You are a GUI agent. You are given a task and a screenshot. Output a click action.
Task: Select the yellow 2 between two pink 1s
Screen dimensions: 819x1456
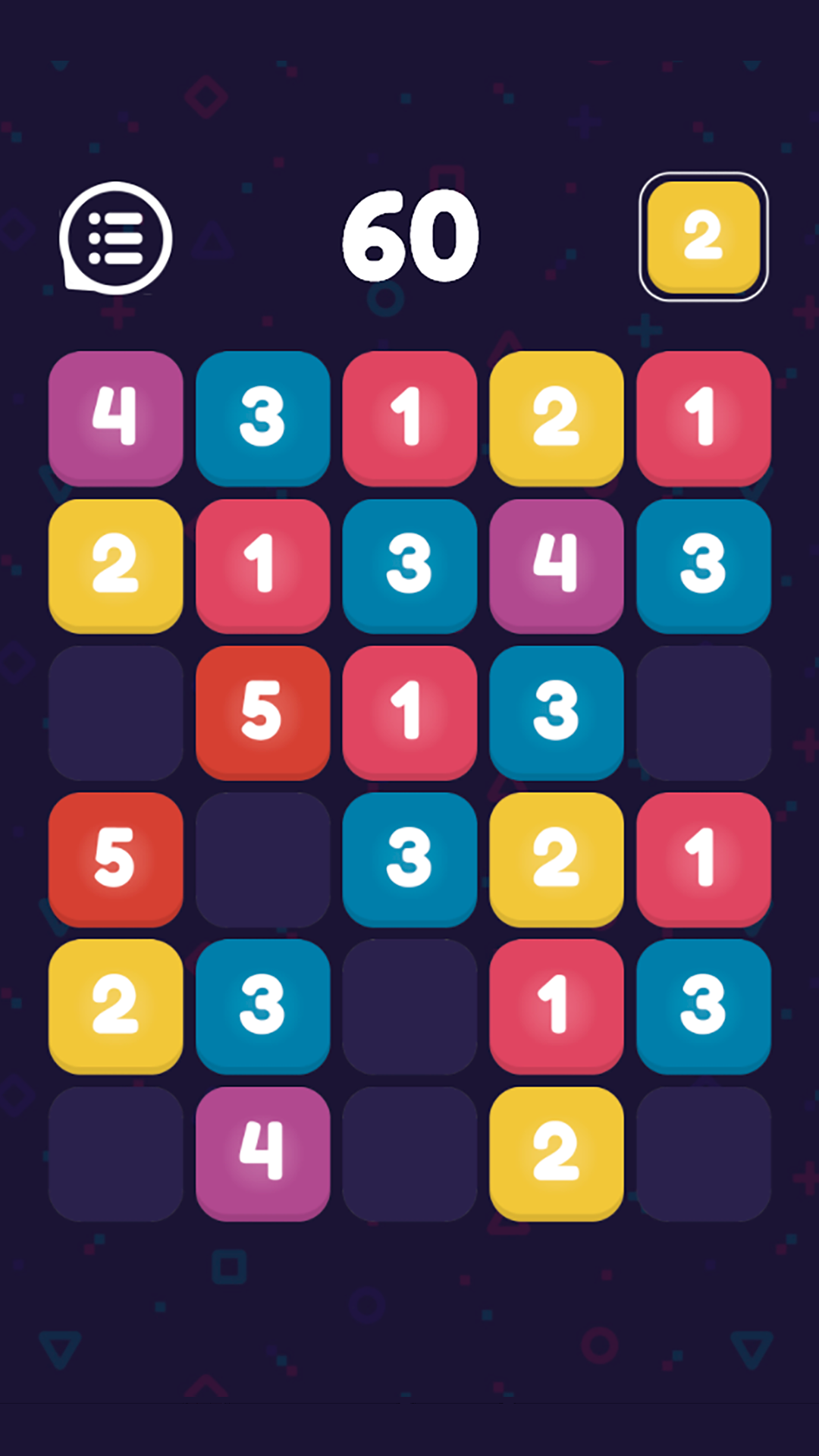click(x=557, y=418)
